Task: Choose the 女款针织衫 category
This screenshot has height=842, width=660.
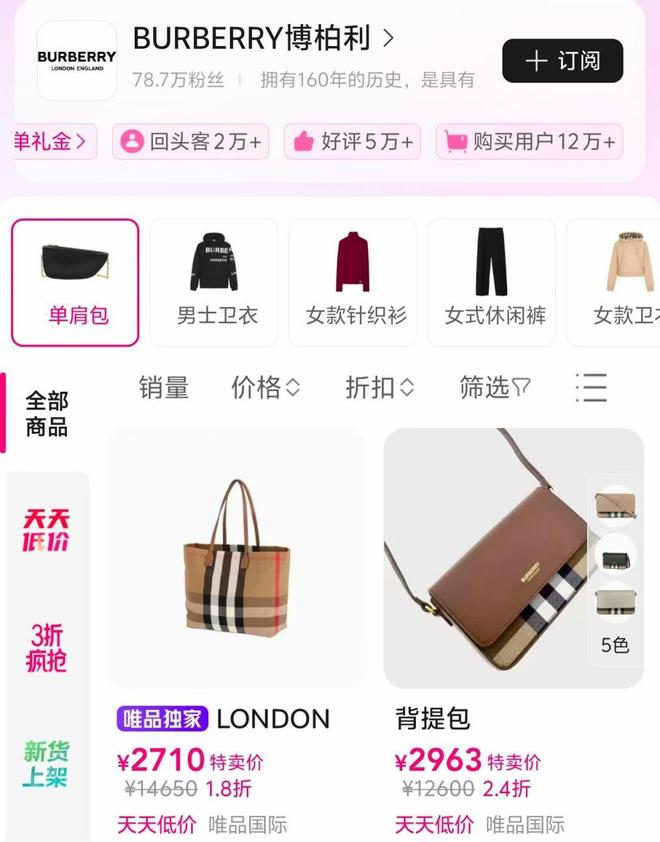Action: coord(355,283)
